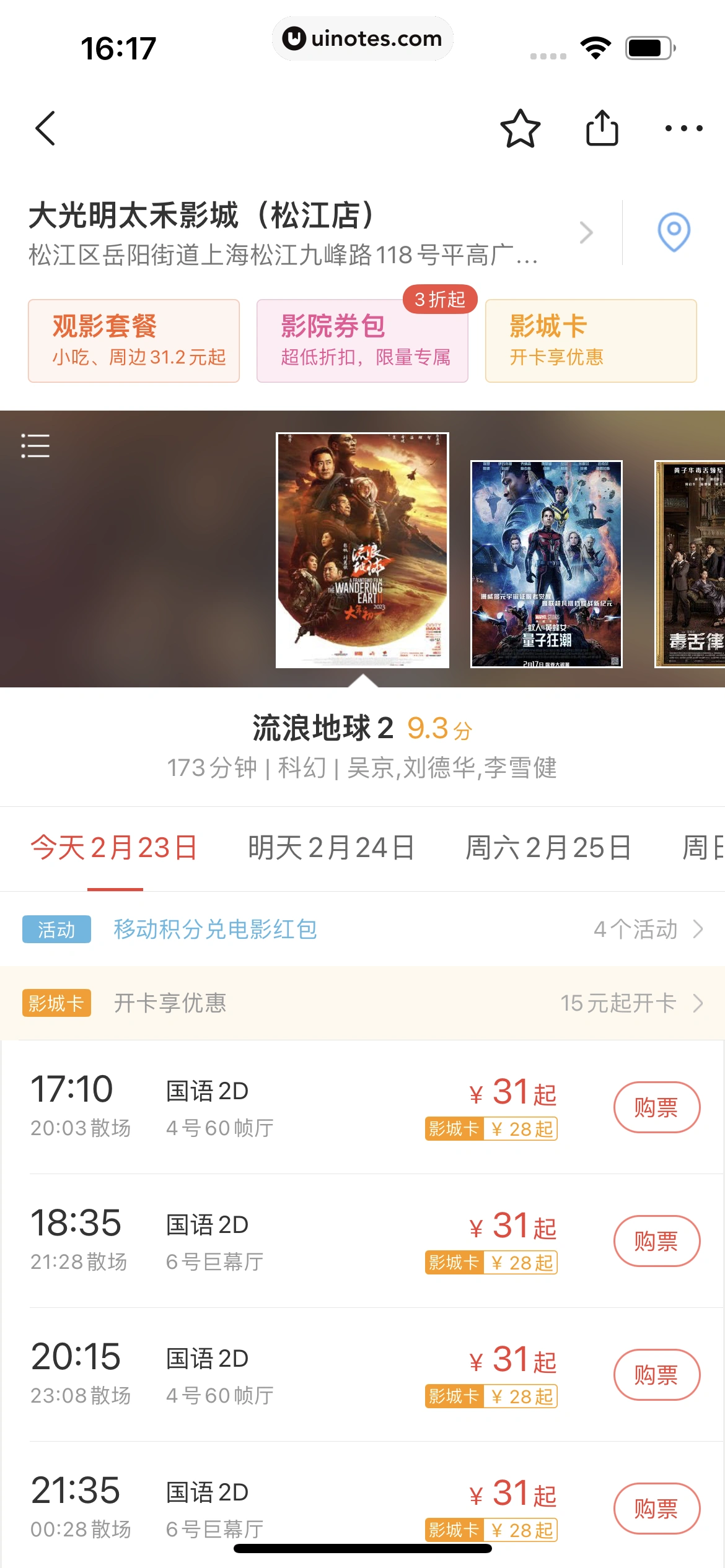Buy tickets for the 17:10 showing

656,1107
